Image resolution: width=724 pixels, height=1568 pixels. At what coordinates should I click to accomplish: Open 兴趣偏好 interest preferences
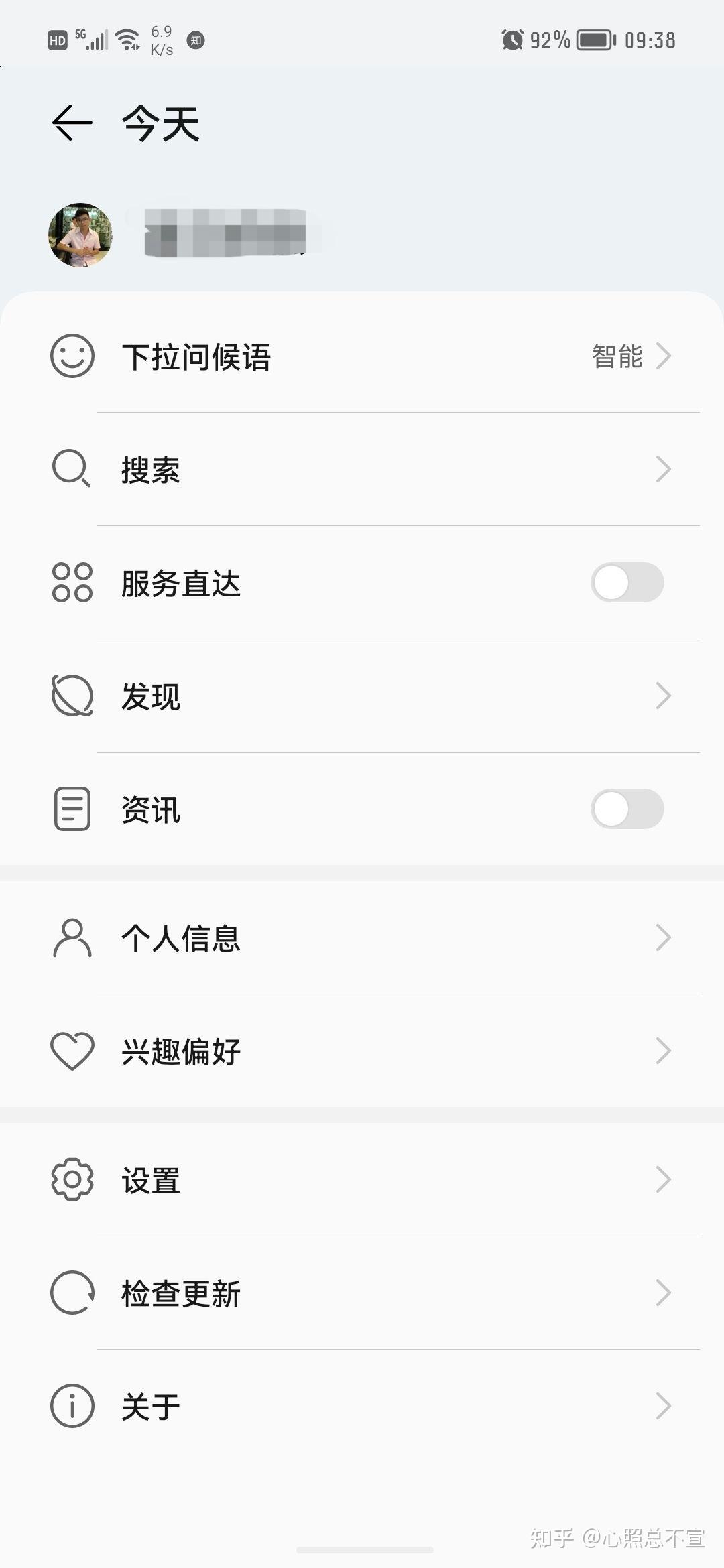[x=362, y=1051]
